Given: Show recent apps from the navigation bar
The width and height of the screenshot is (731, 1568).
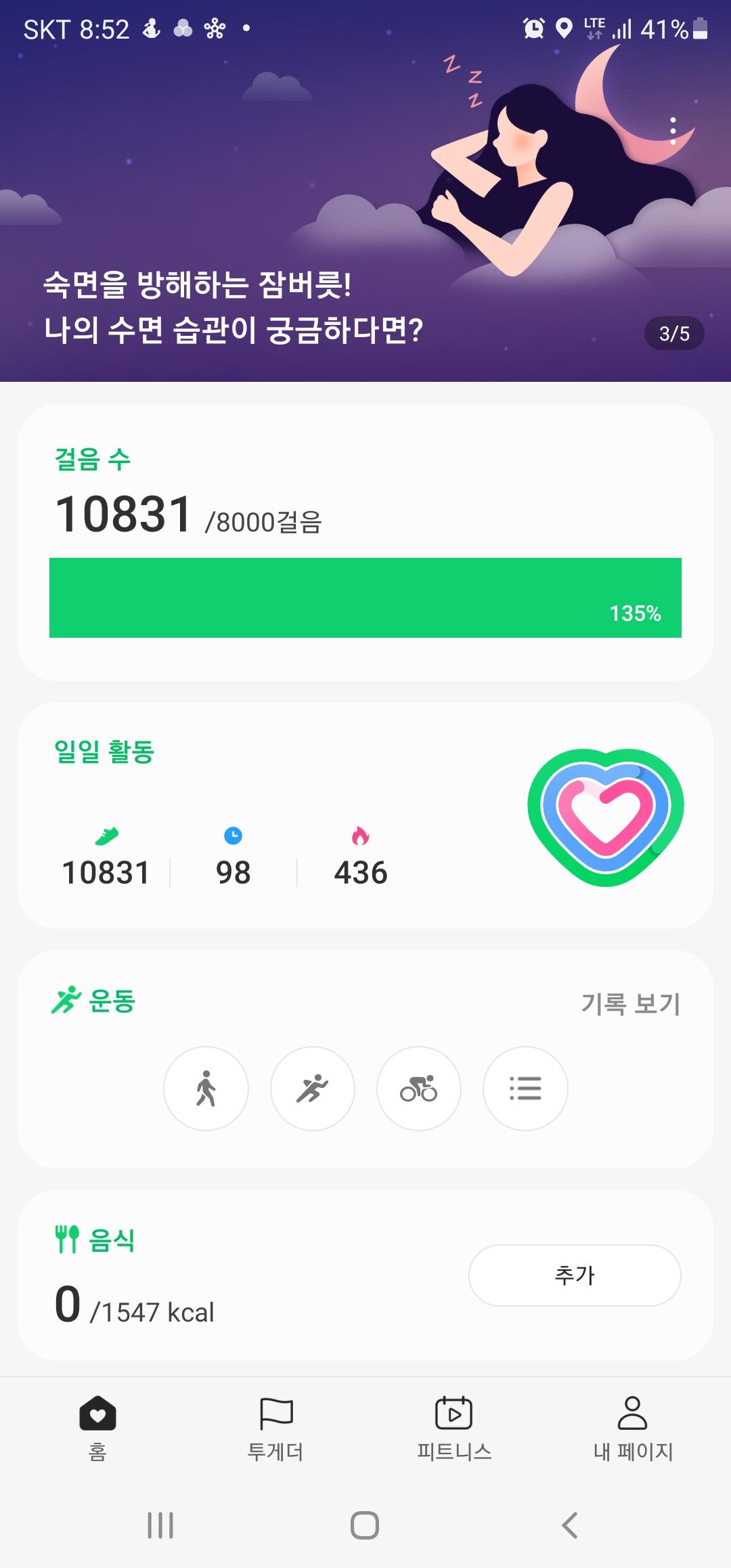Looking at the screenshot, I should [x=160, y=1525].
